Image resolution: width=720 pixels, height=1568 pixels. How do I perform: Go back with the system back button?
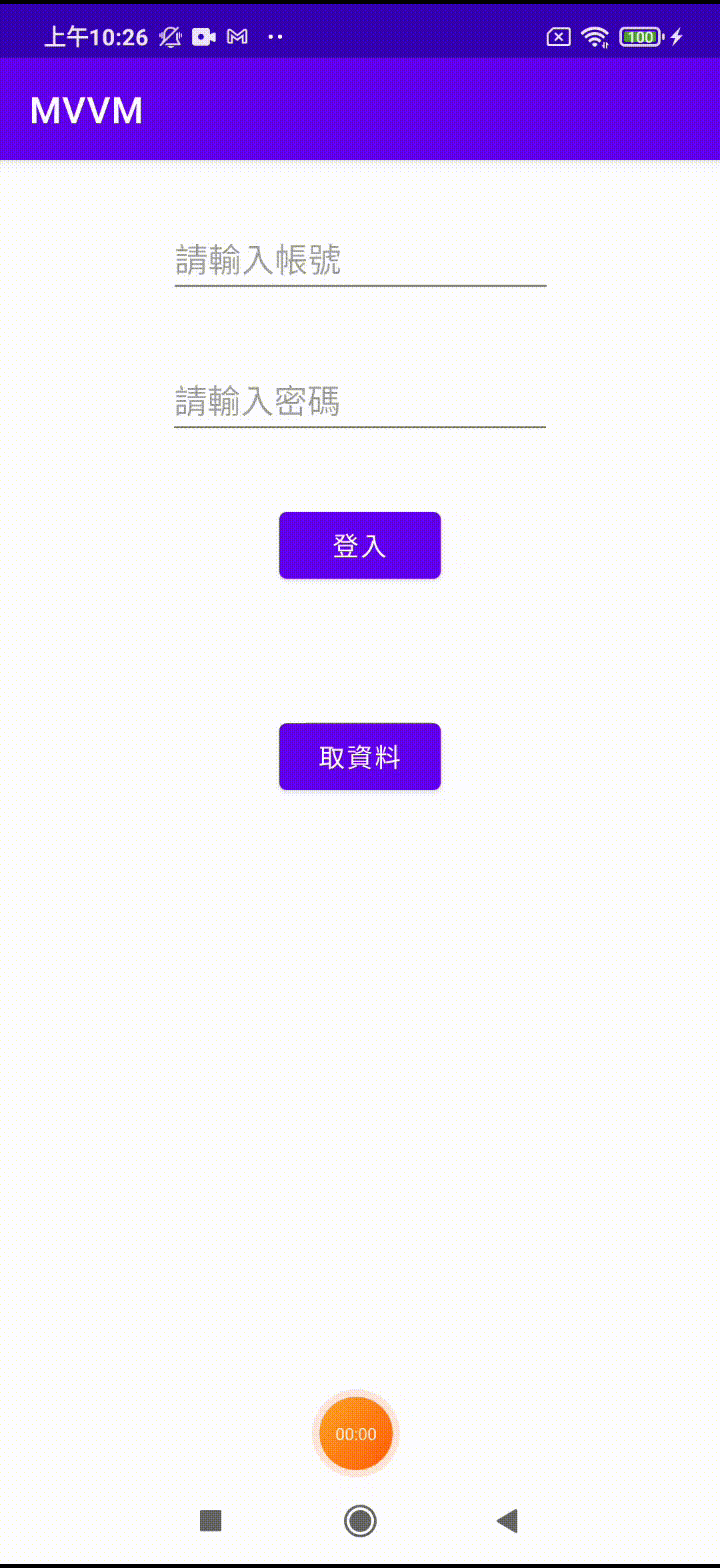point(507,1521)
